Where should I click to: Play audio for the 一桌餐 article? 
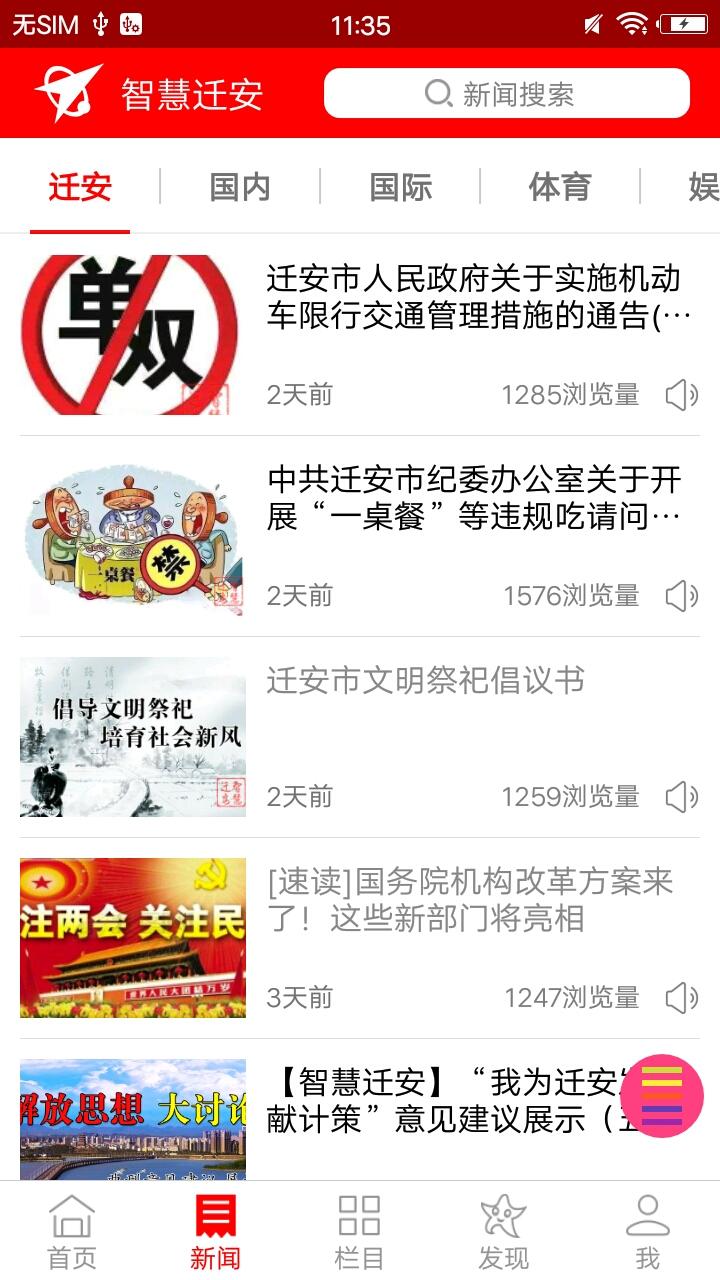point(681,596)
